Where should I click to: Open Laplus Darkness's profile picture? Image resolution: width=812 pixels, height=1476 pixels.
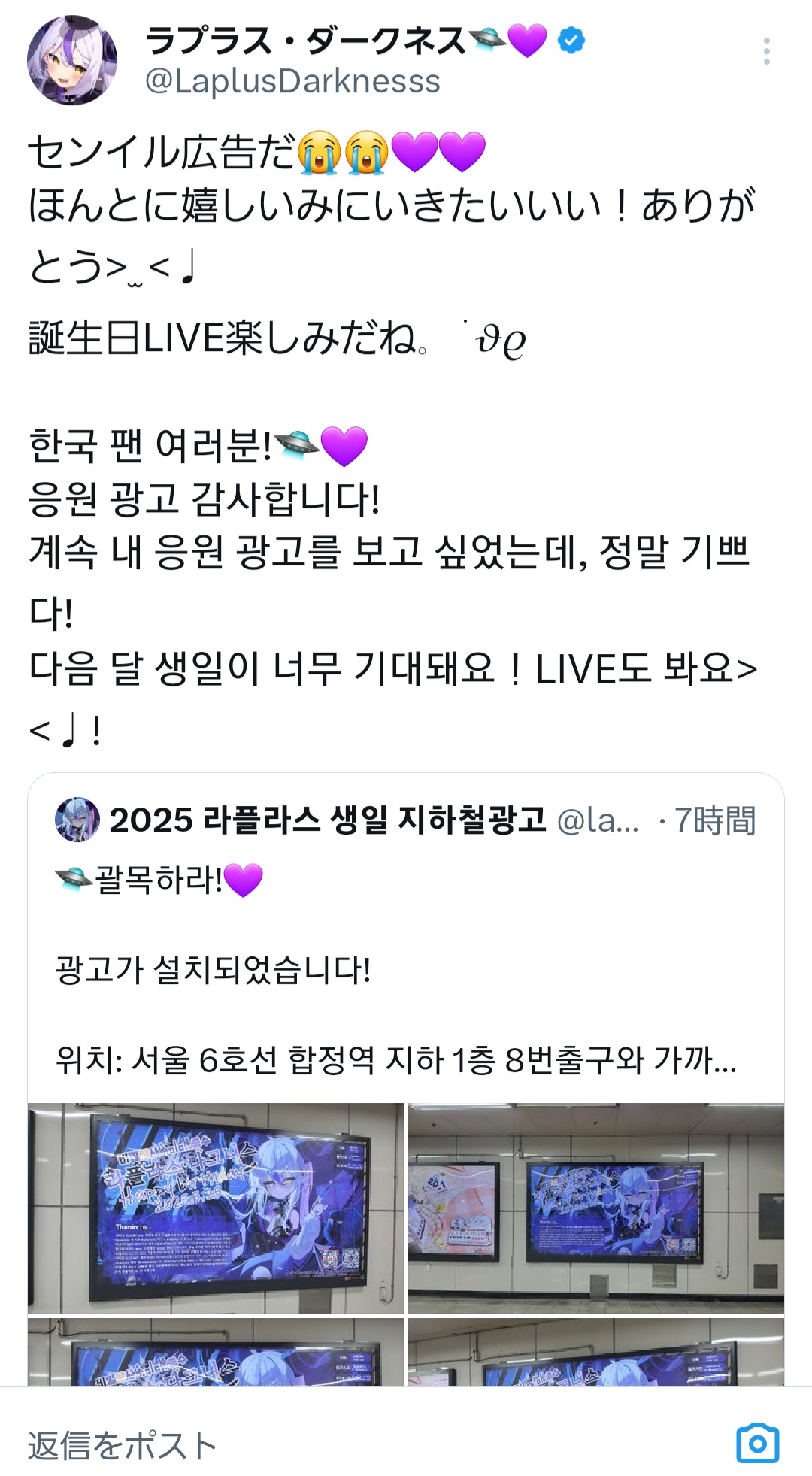72,60
